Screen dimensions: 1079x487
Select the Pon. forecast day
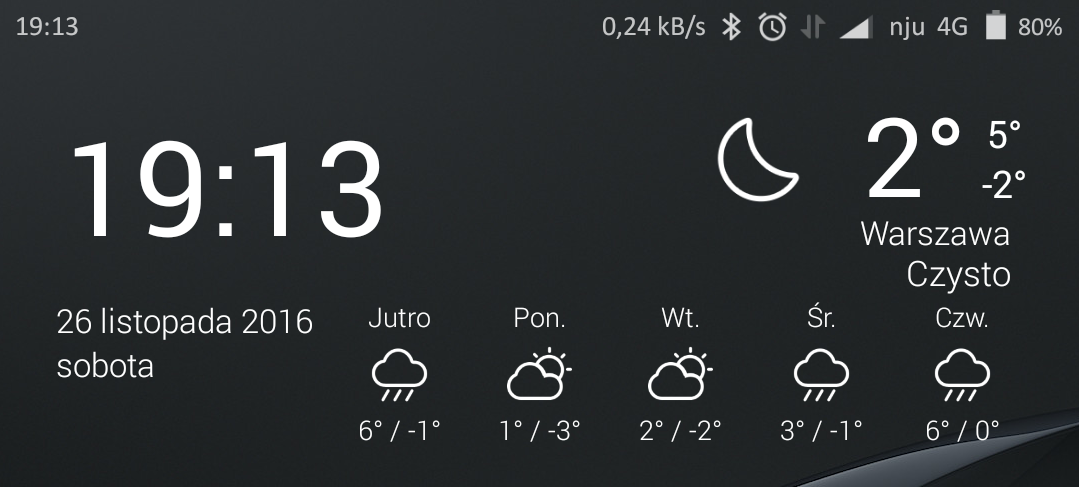(x=539, y=375)
